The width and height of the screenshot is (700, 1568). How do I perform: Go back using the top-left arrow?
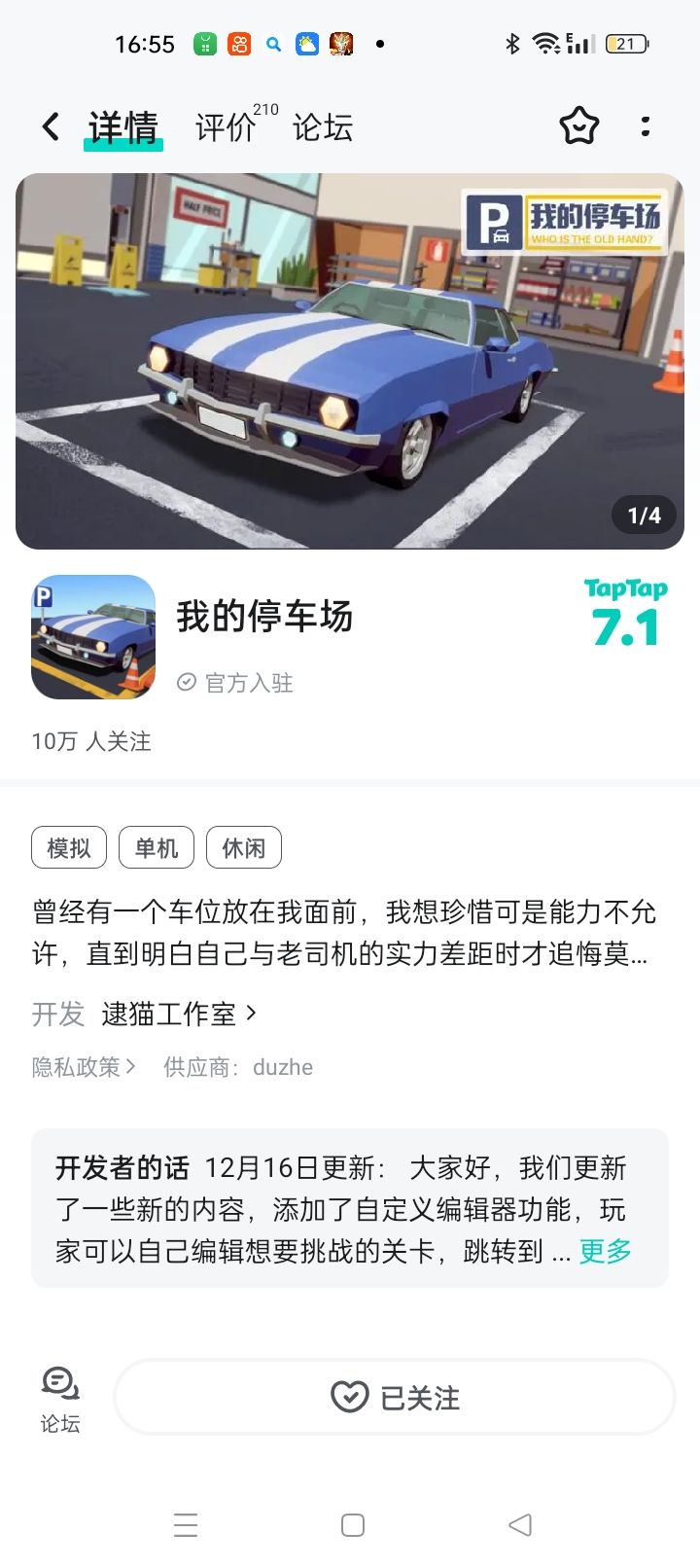(51, 126)
